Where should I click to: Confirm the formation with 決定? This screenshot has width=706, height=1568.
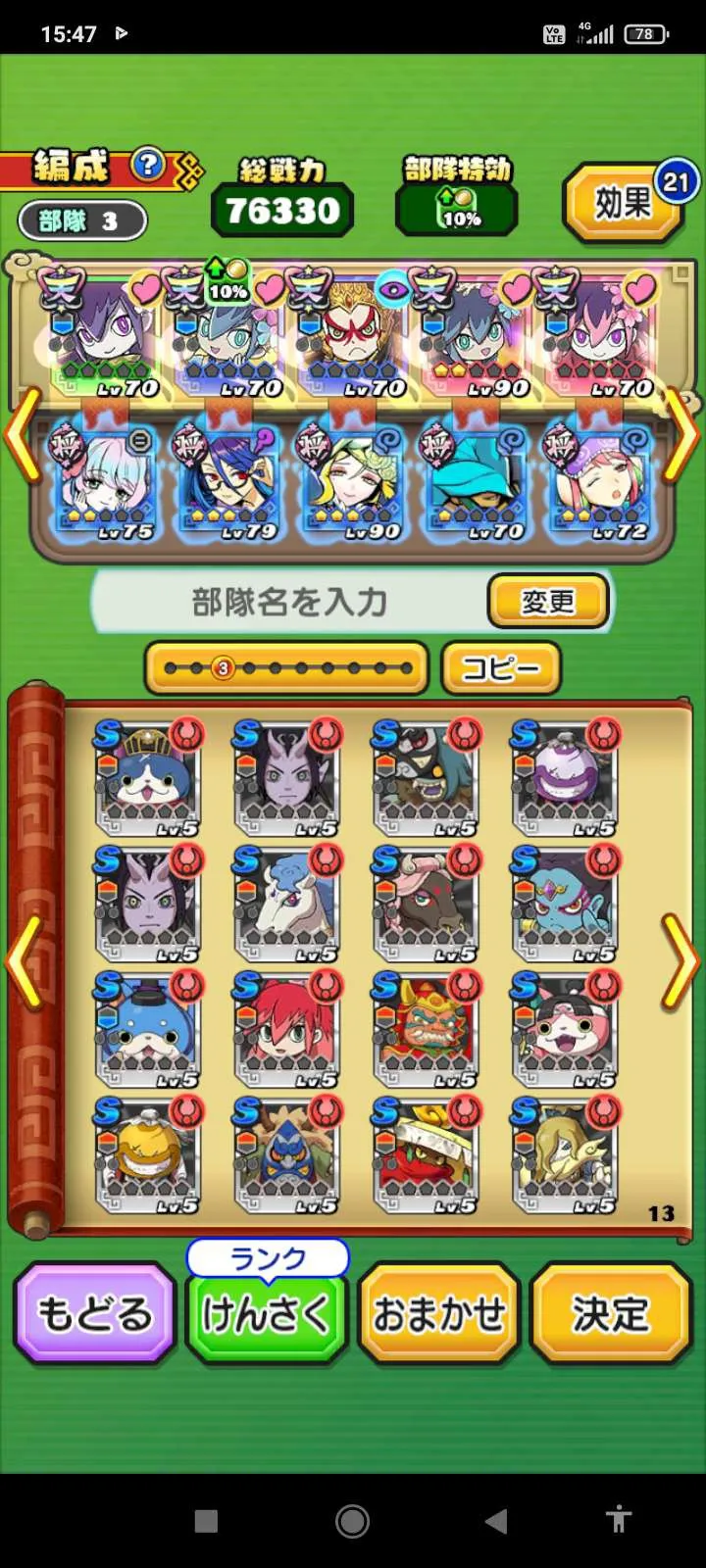(x=610, y=1313)
